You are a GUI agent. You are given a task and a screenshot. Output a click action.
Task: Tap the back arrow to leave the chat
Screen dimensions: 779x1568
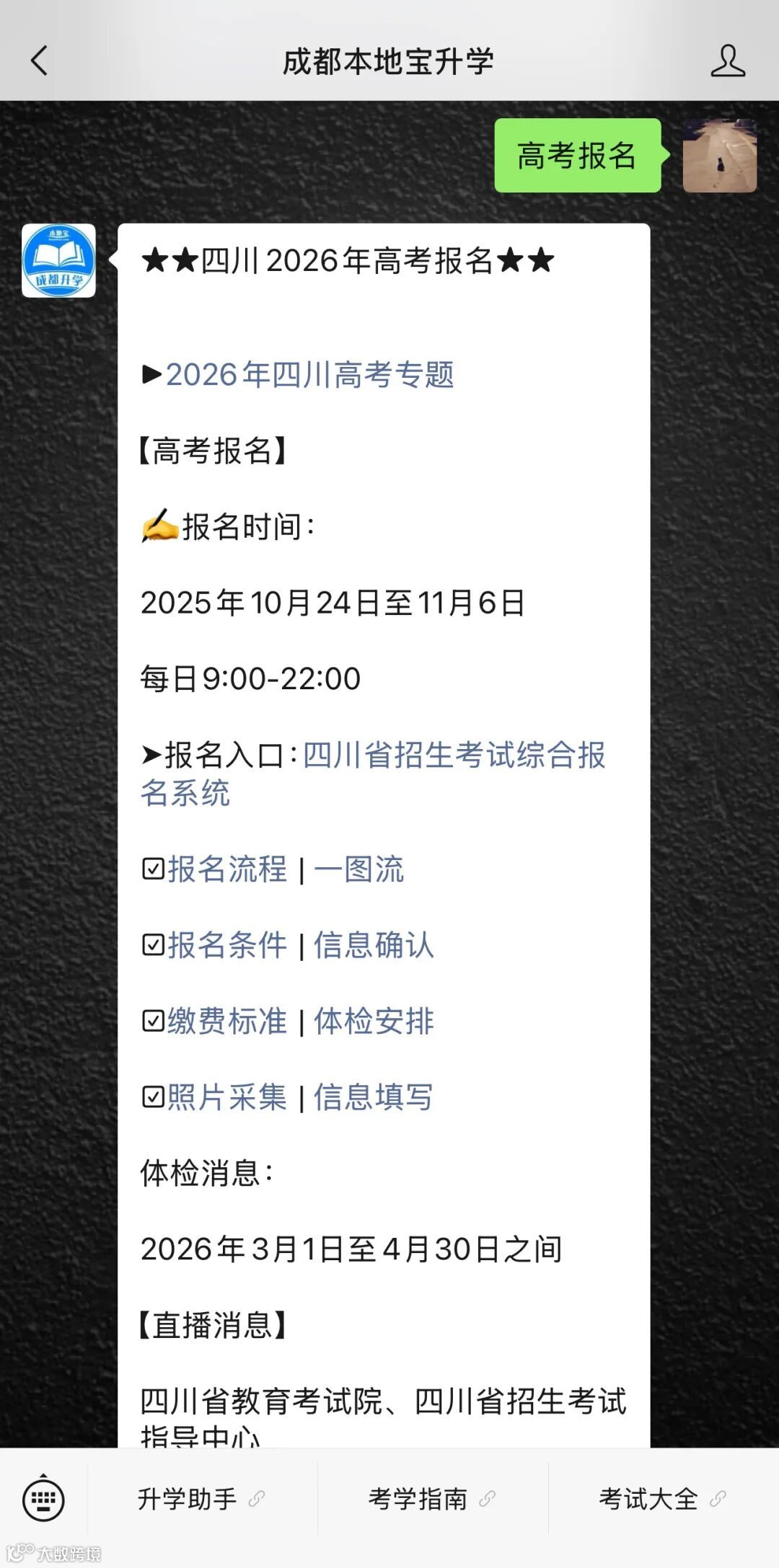coord(39,63)
